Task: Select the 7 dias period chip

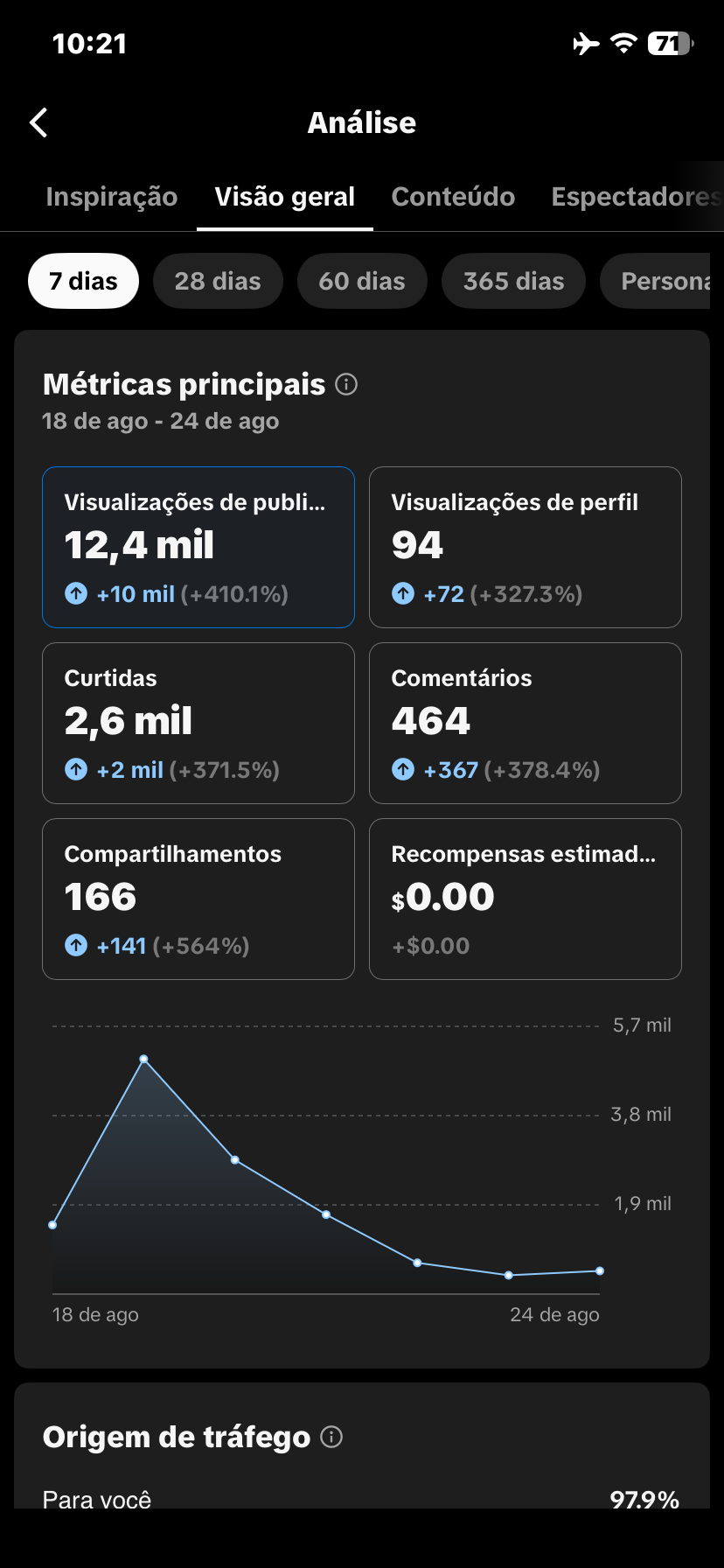Action: tap(83, 281)
